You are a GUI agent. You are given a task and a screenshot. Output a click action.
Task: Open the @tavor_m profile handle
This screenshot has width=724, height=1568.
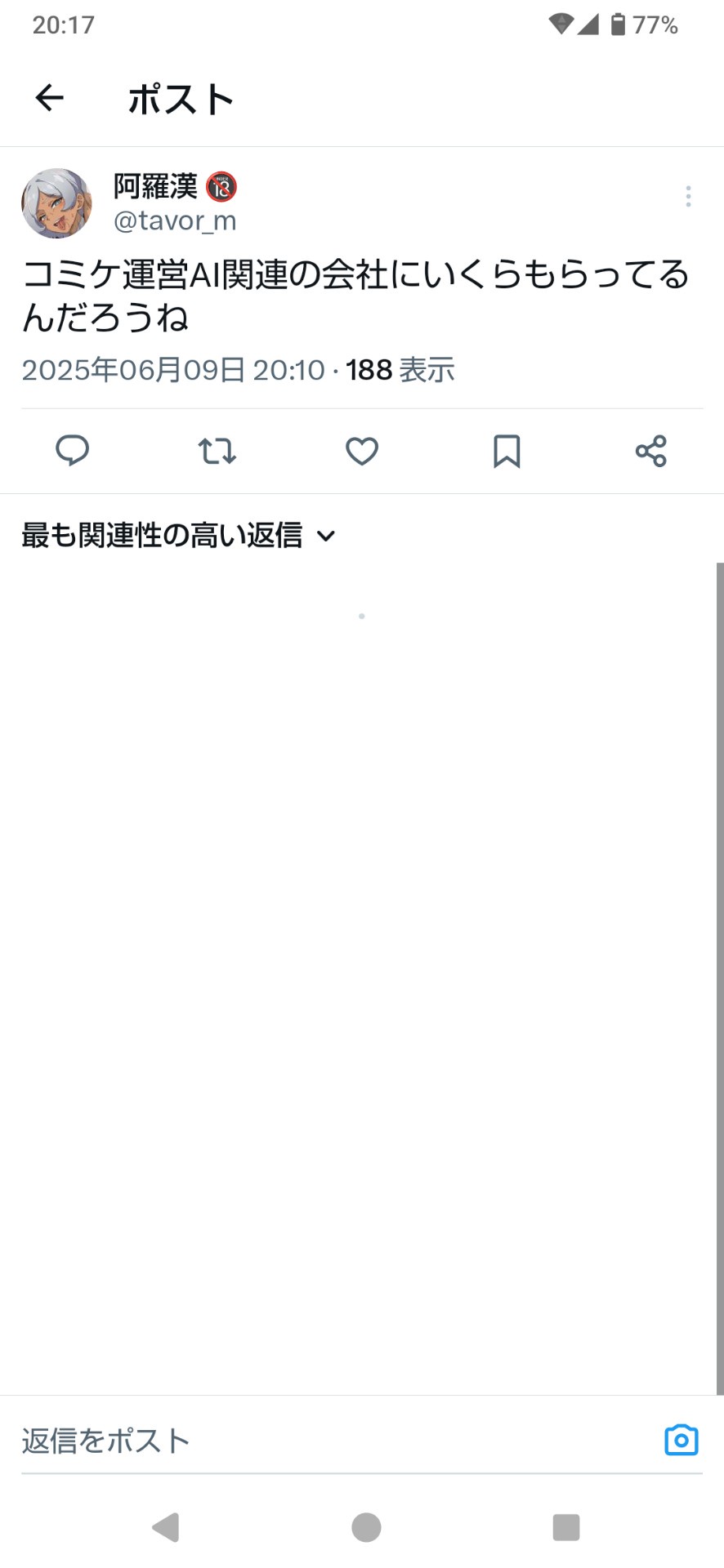(175, 220)
